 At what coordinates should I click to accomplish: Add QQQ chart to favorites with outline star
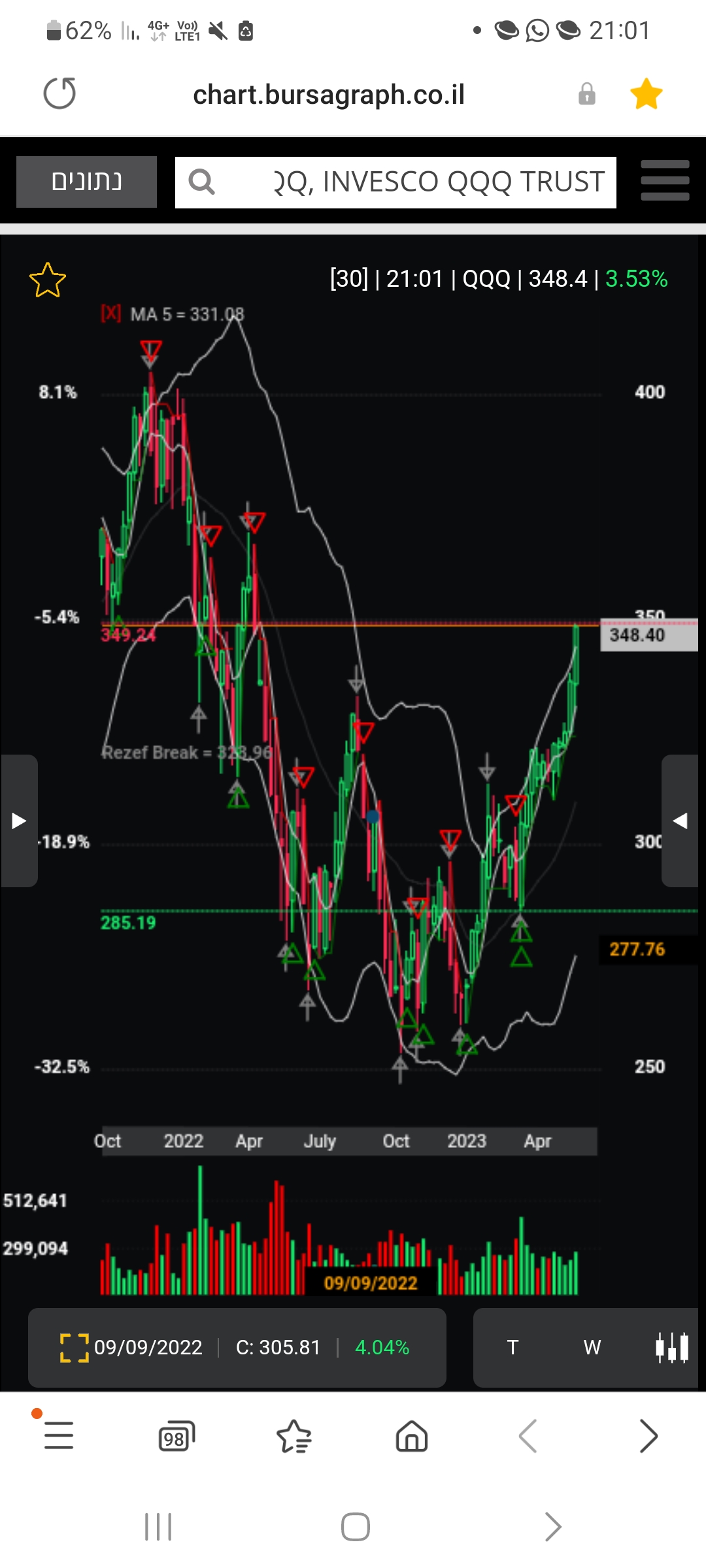pos(48,280)
